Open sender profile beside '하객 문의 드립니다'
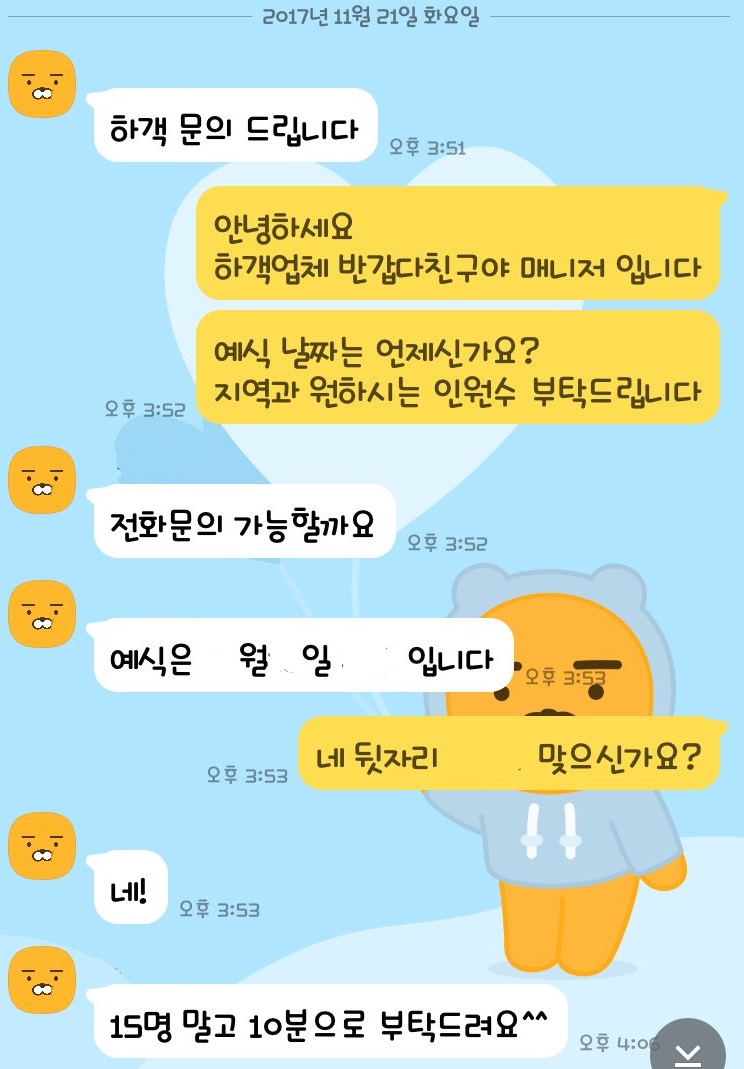This screenshot has width=744, height=1069. pos(41,83)
